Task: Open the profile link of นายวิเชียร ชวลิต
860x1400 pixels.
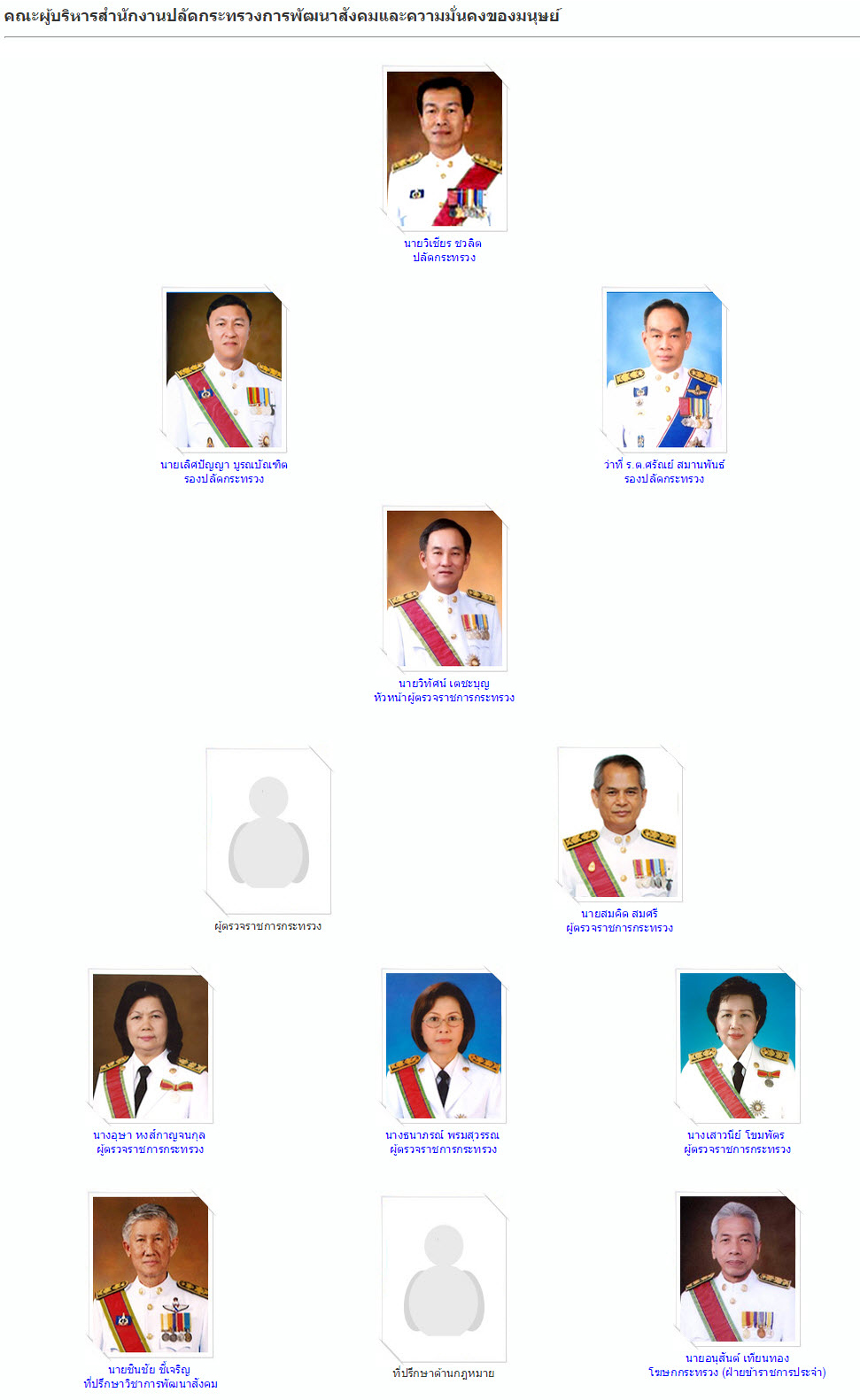Action: pyautogui.click(x=443, y=243)
